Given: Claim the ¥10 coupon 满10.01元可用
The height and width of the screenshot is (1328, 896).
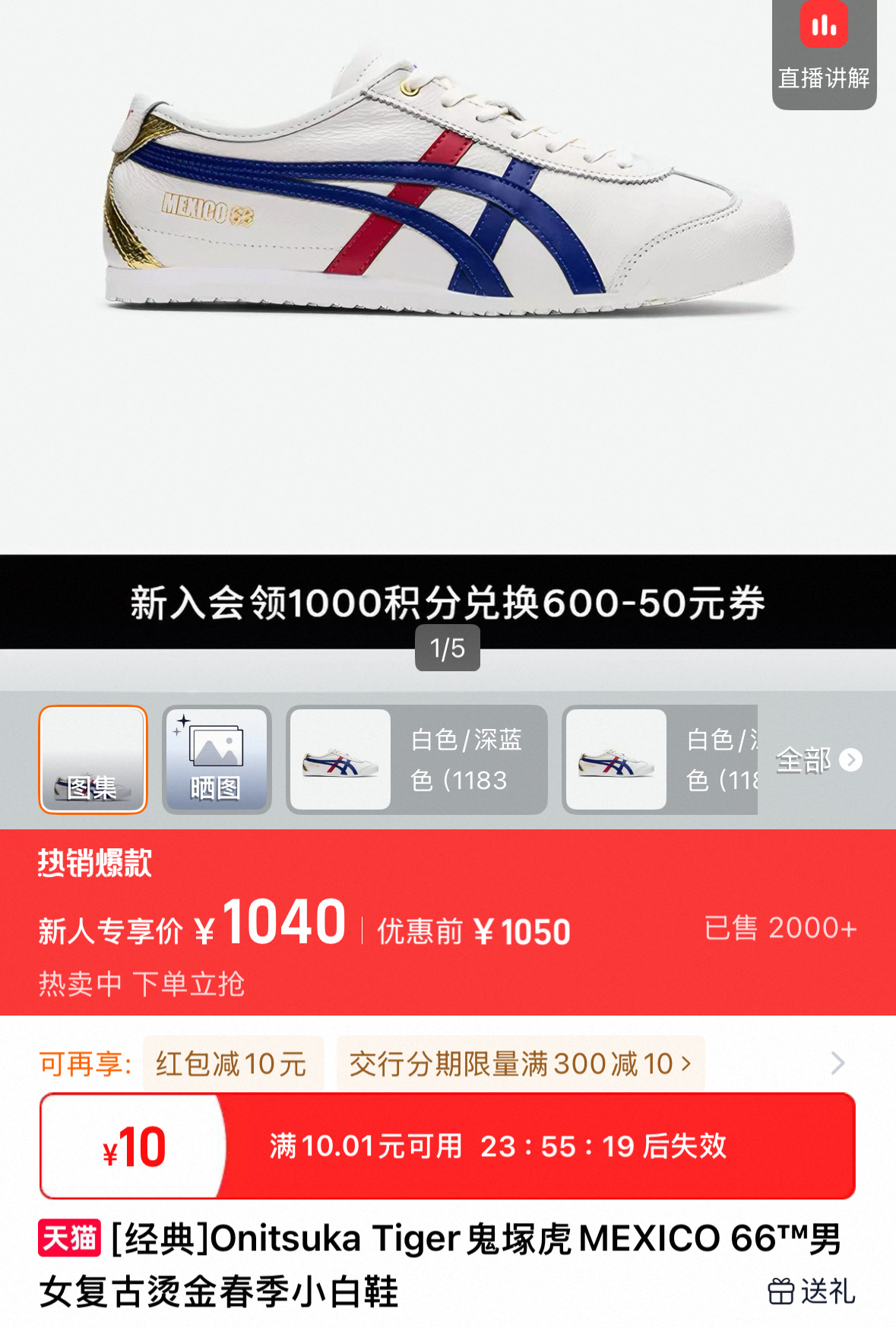Looking at the screenshot, I should tap(448, 1146).
